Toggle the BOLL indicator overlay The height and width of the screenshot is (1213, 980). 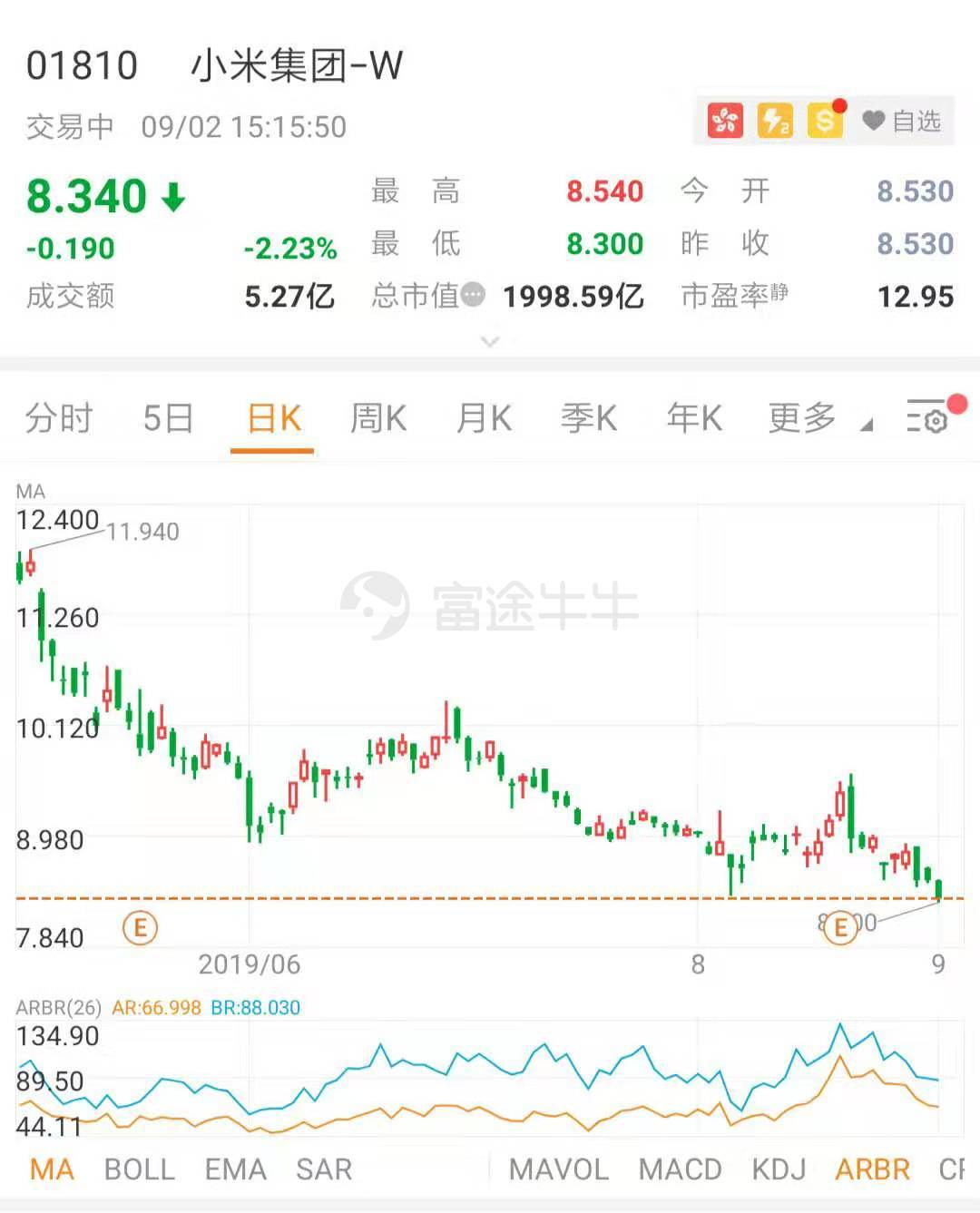coord(139,1170)
